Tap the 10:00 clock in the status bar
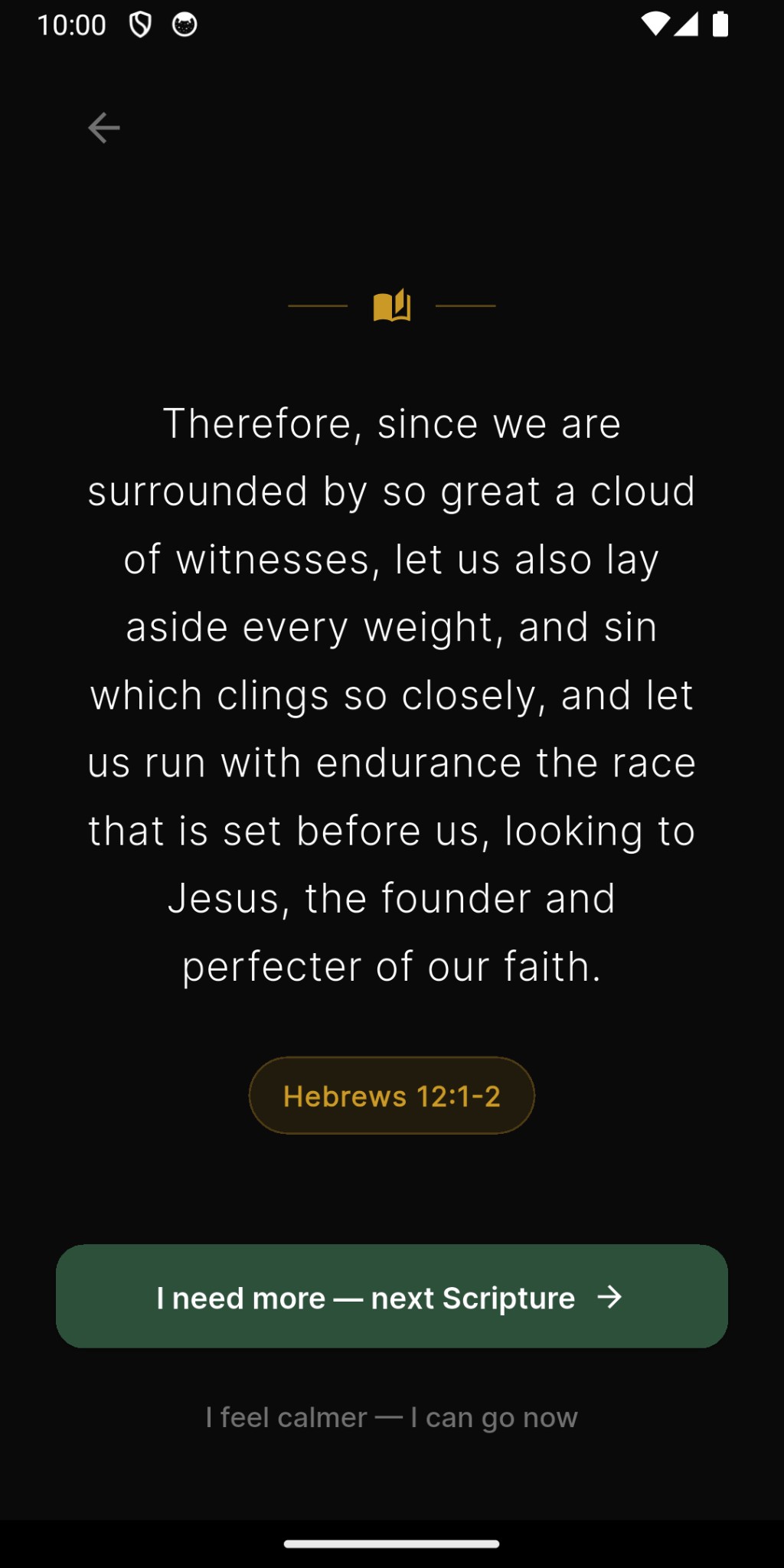This screenshot has height=1568, width=784. [73, 24]
